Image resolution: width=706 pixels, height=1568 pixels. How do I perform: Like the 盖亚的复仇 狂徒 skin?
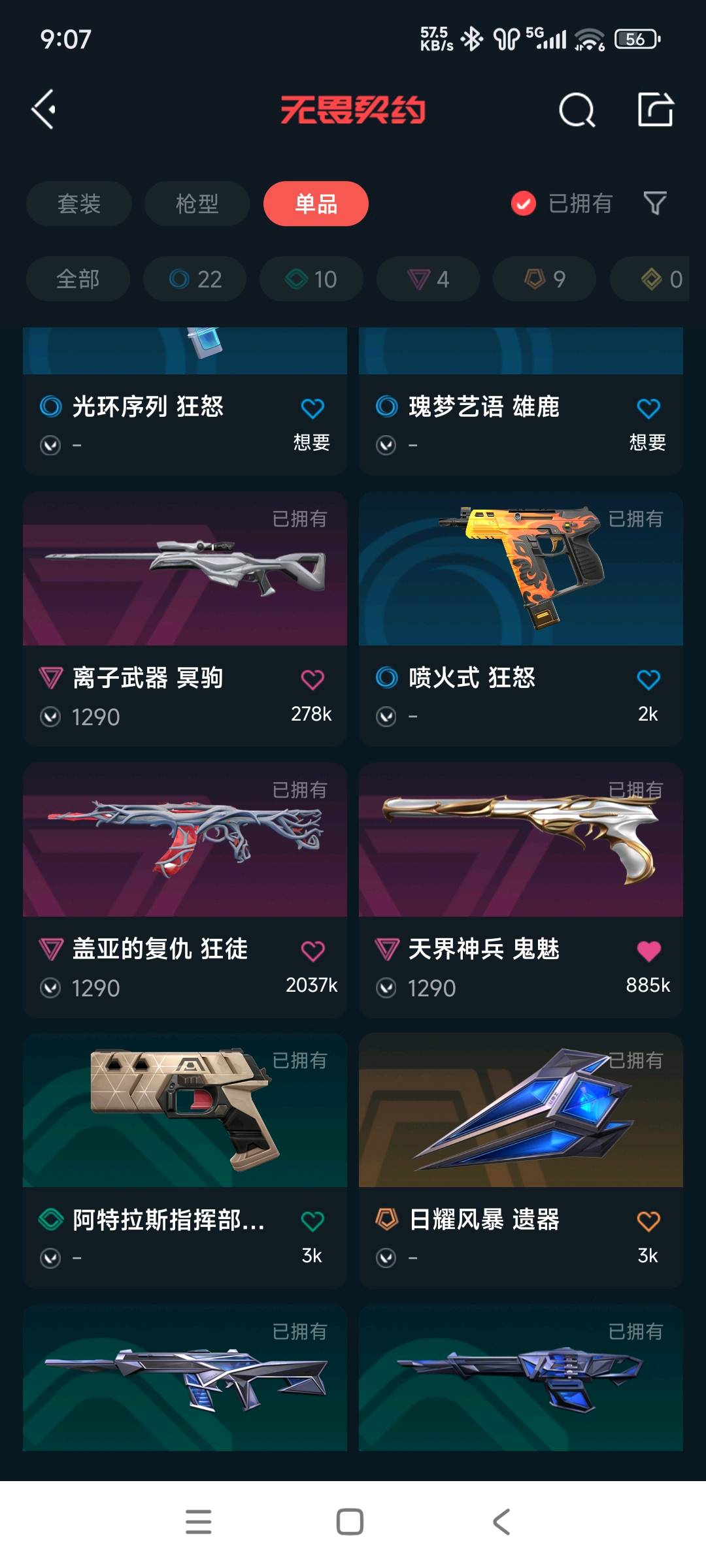[312, 951]
